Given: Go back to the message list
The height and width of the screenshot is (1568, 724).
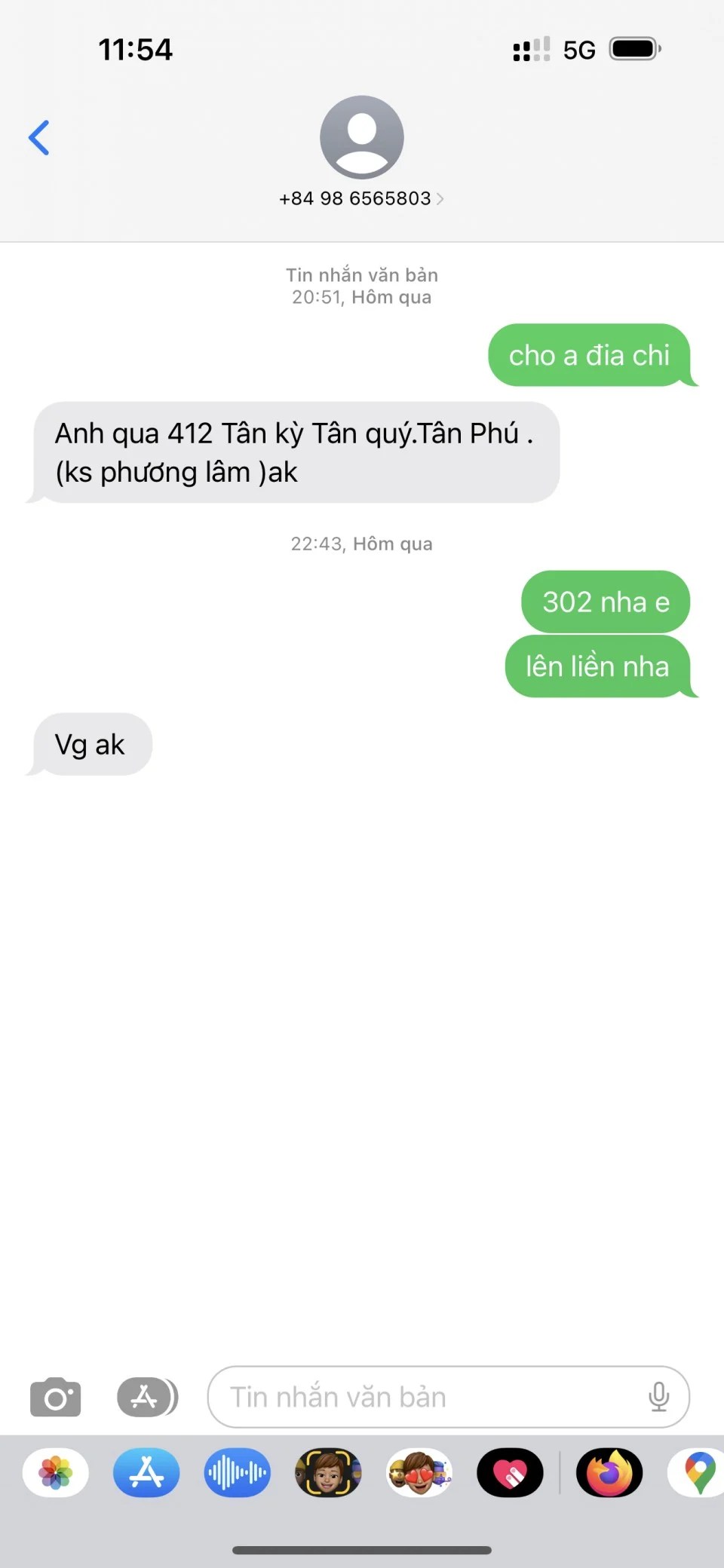Looking at the screenshot, I should click(x=39, y=138).
